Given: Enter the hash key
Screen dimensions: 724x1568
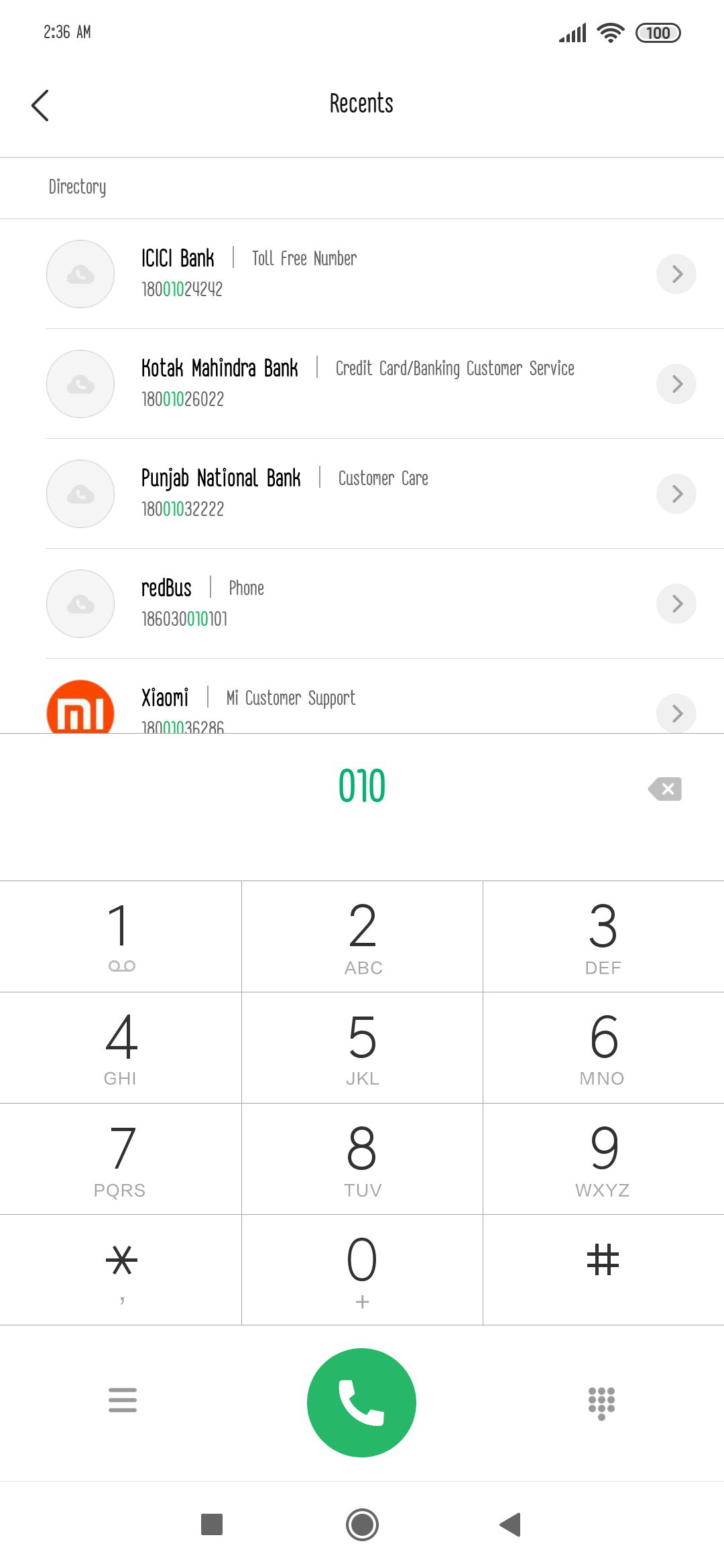Looking at the screenshot, I should click(x=603, y=1270).
